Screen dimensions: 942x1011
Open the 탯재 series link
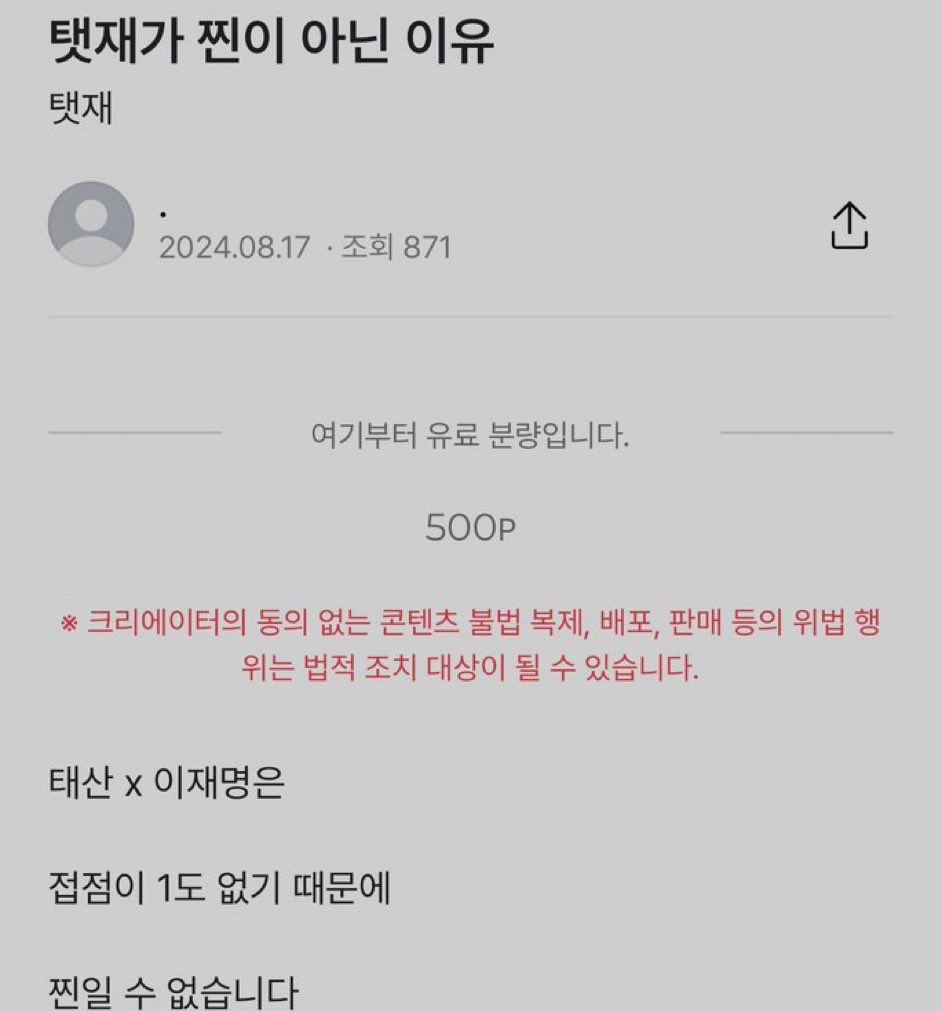81,109
